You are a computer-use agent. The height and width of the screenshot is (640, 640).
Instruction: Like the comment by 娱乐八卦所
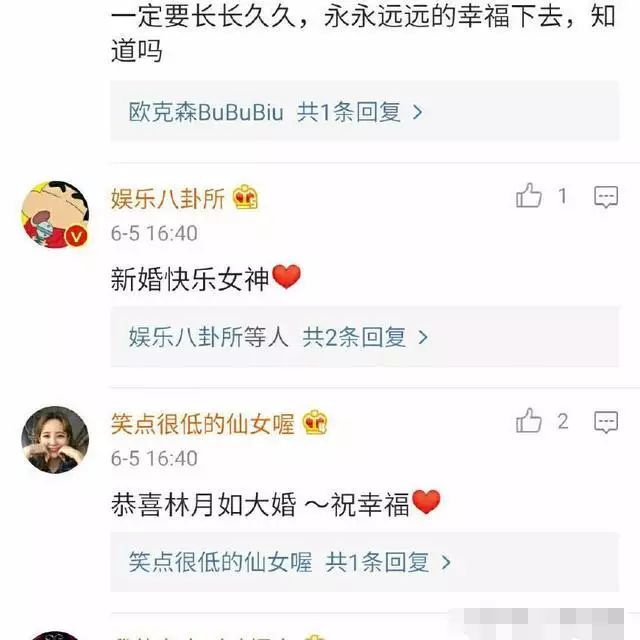coord(529,196)
